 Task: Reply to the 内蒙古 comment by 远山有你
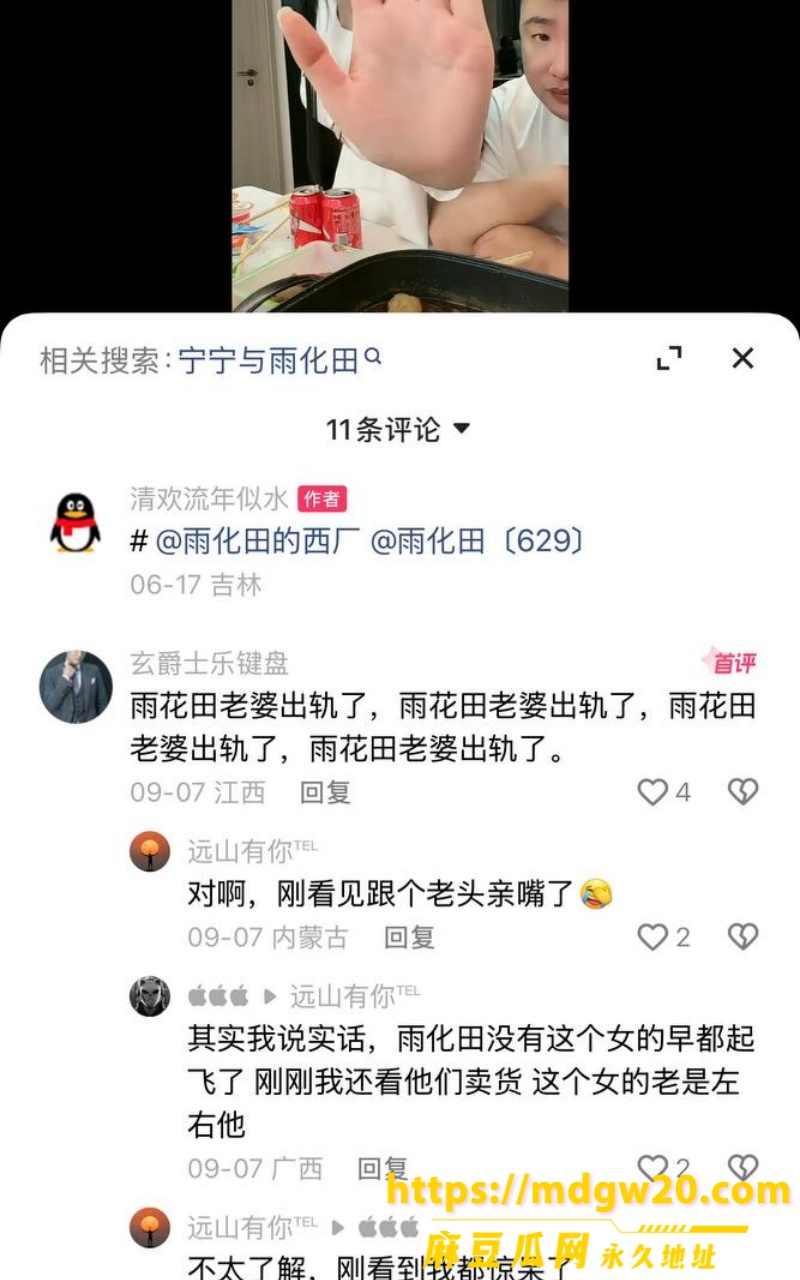(409, 938)
